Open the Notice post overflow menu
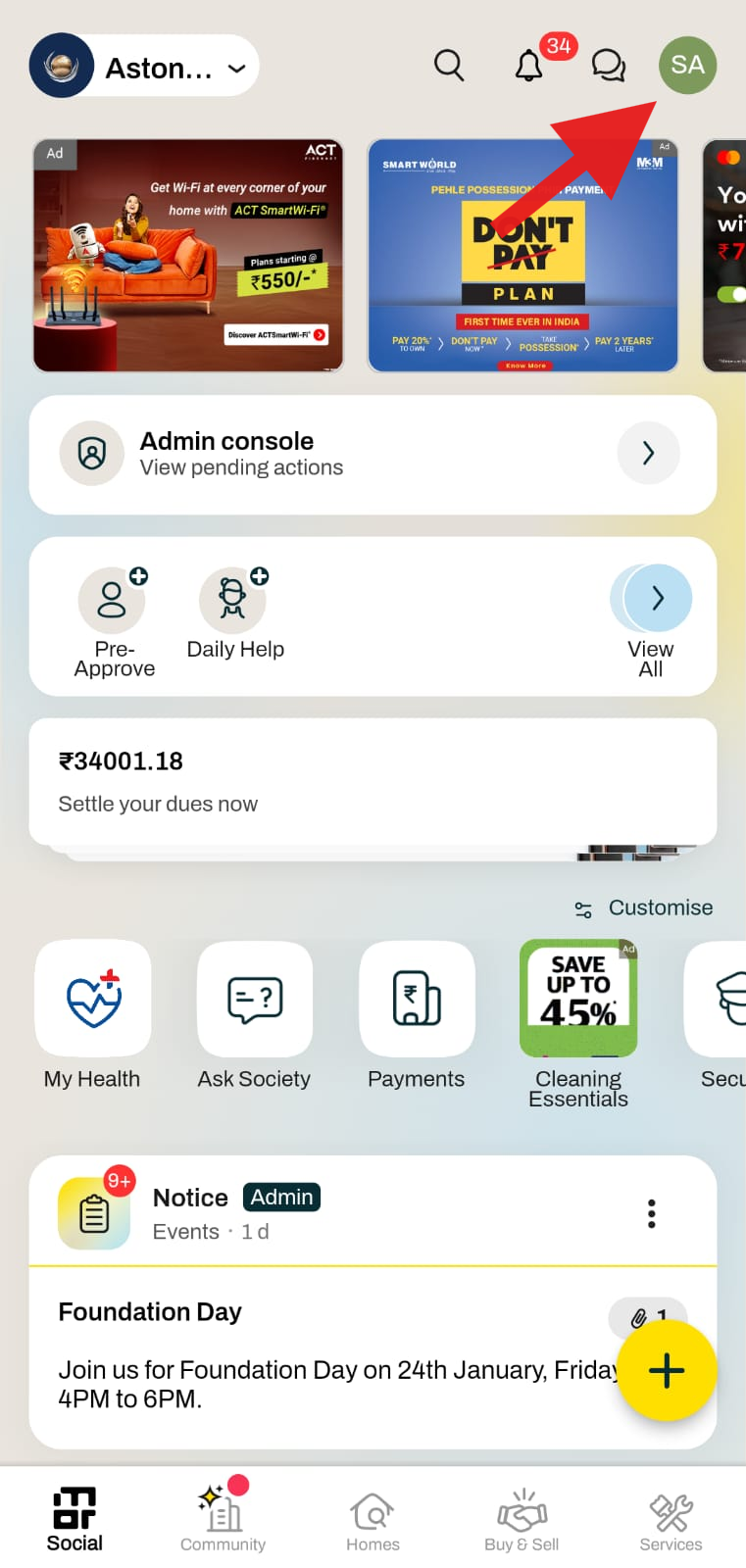 pyautogui.click(x=651, y=1213)
